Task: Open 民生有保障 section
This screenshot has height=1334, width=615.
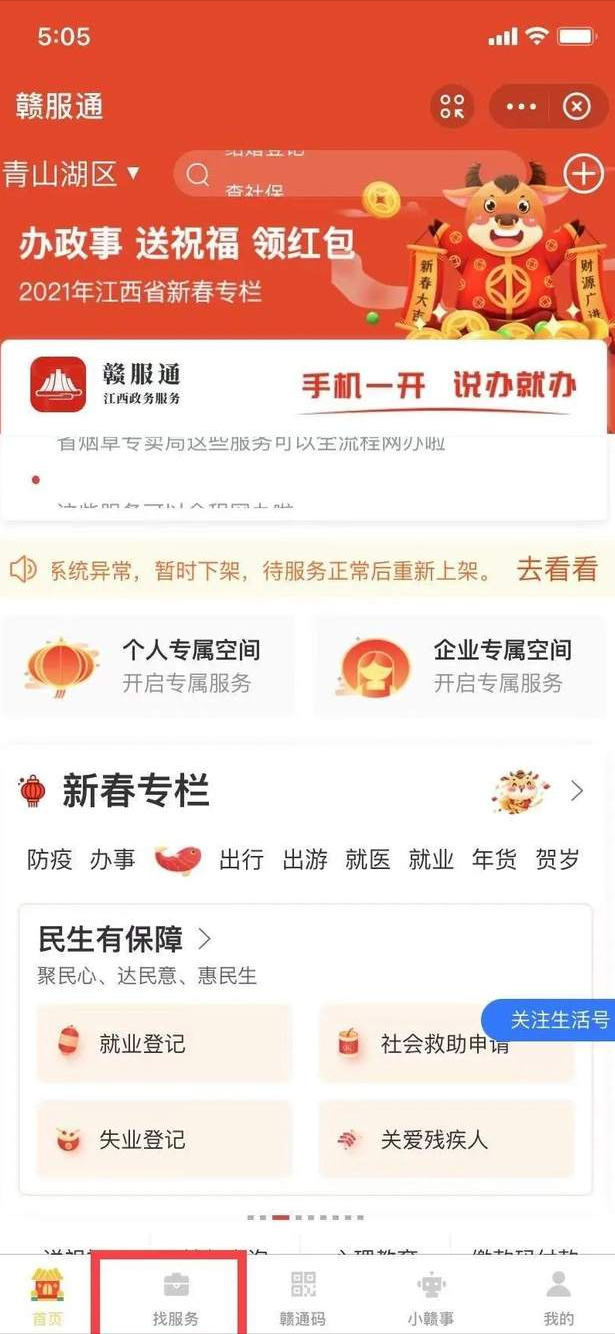Action: (125, 940)
